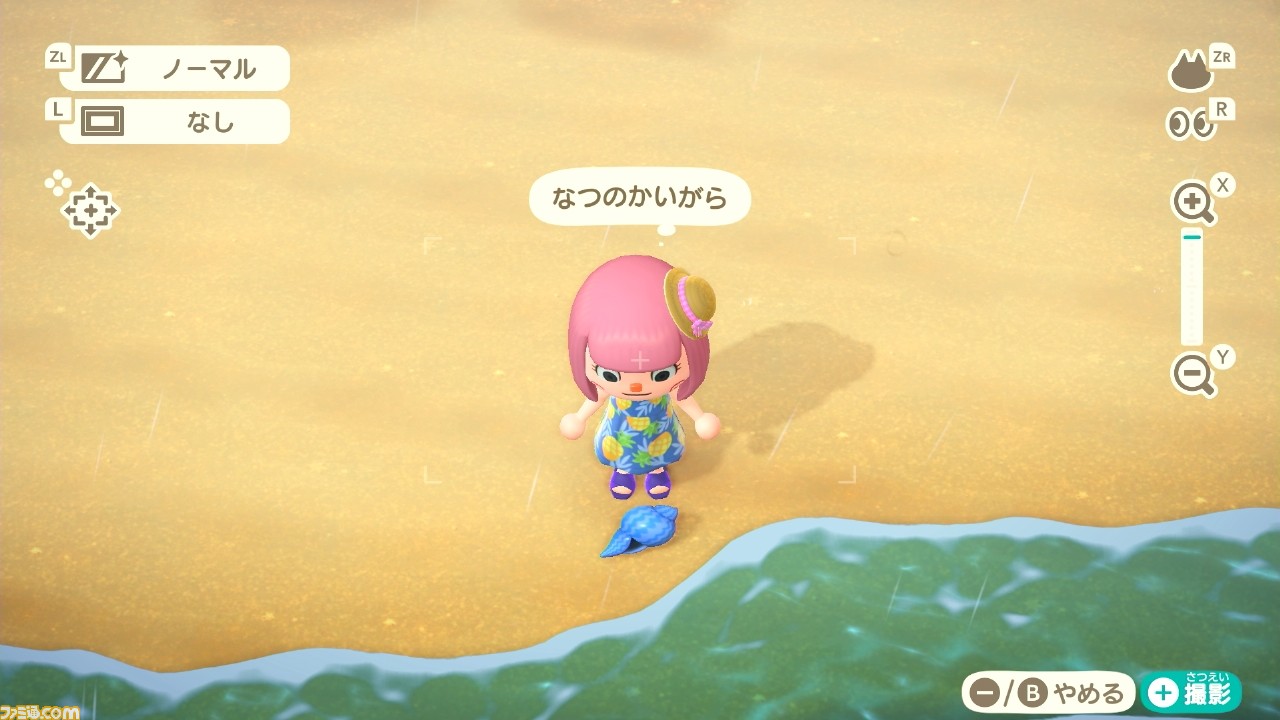Adjust the zoom level slider
Viewport: 1280px width, 720px height.
click(1191, 288)
